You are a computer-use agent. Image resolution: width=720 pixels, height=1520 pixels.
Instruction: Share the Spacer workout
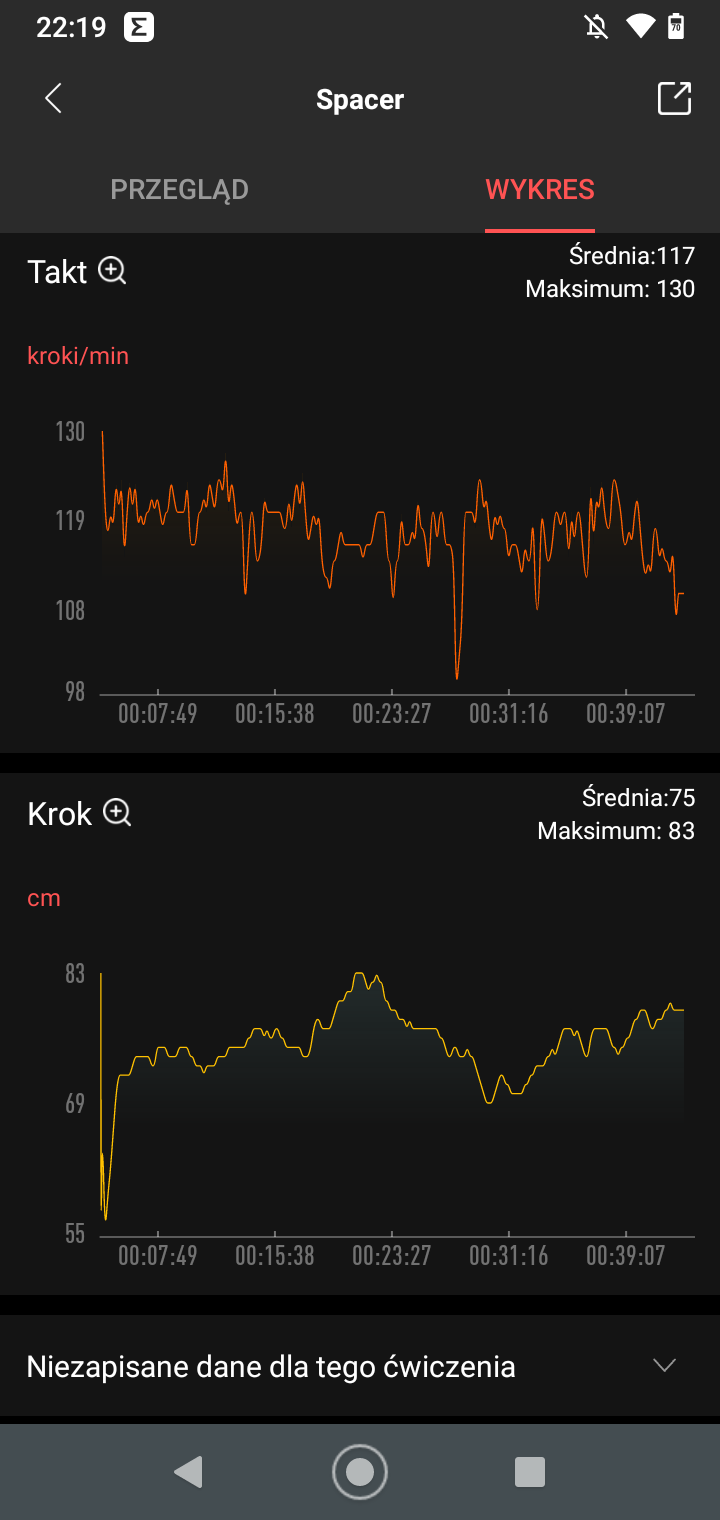pos(674,98)
